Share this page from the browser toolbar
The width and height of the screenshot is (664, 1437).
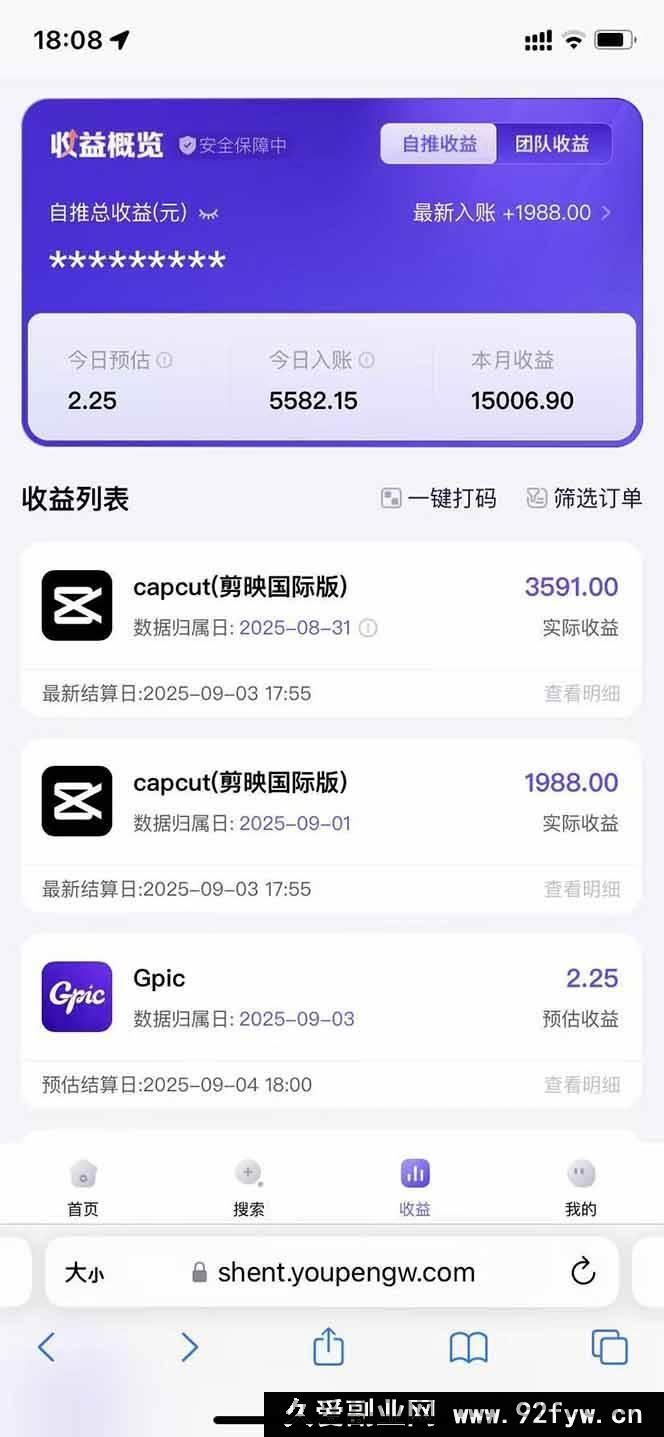(x=328, y=1348)
